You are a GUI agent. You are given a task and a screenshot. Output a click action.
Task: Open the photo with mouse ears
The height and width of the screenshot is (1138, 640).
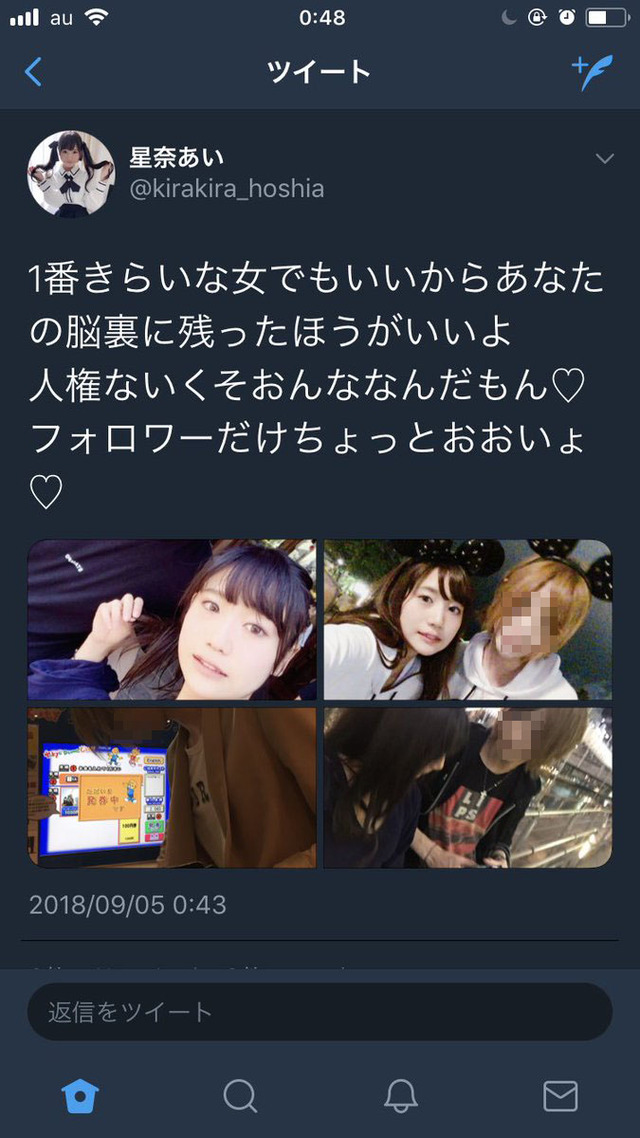(x=468, y=620)
